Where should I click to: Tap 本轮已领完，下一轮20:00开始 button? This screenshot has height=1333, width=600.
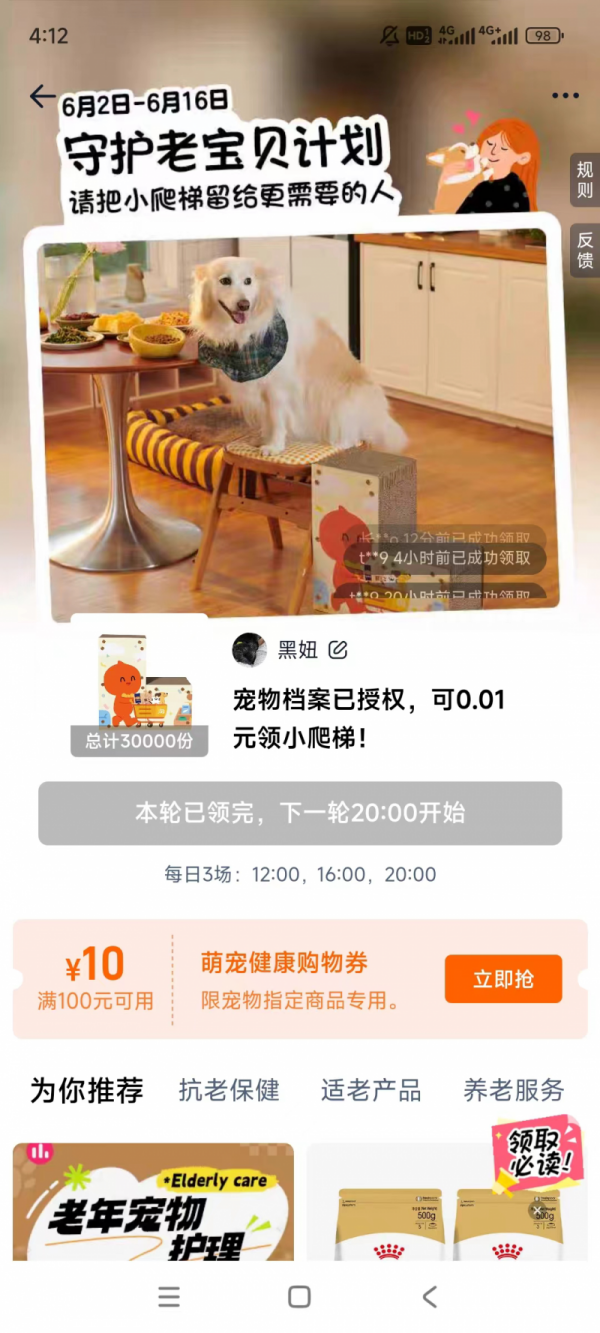click(x=300, y=813)
